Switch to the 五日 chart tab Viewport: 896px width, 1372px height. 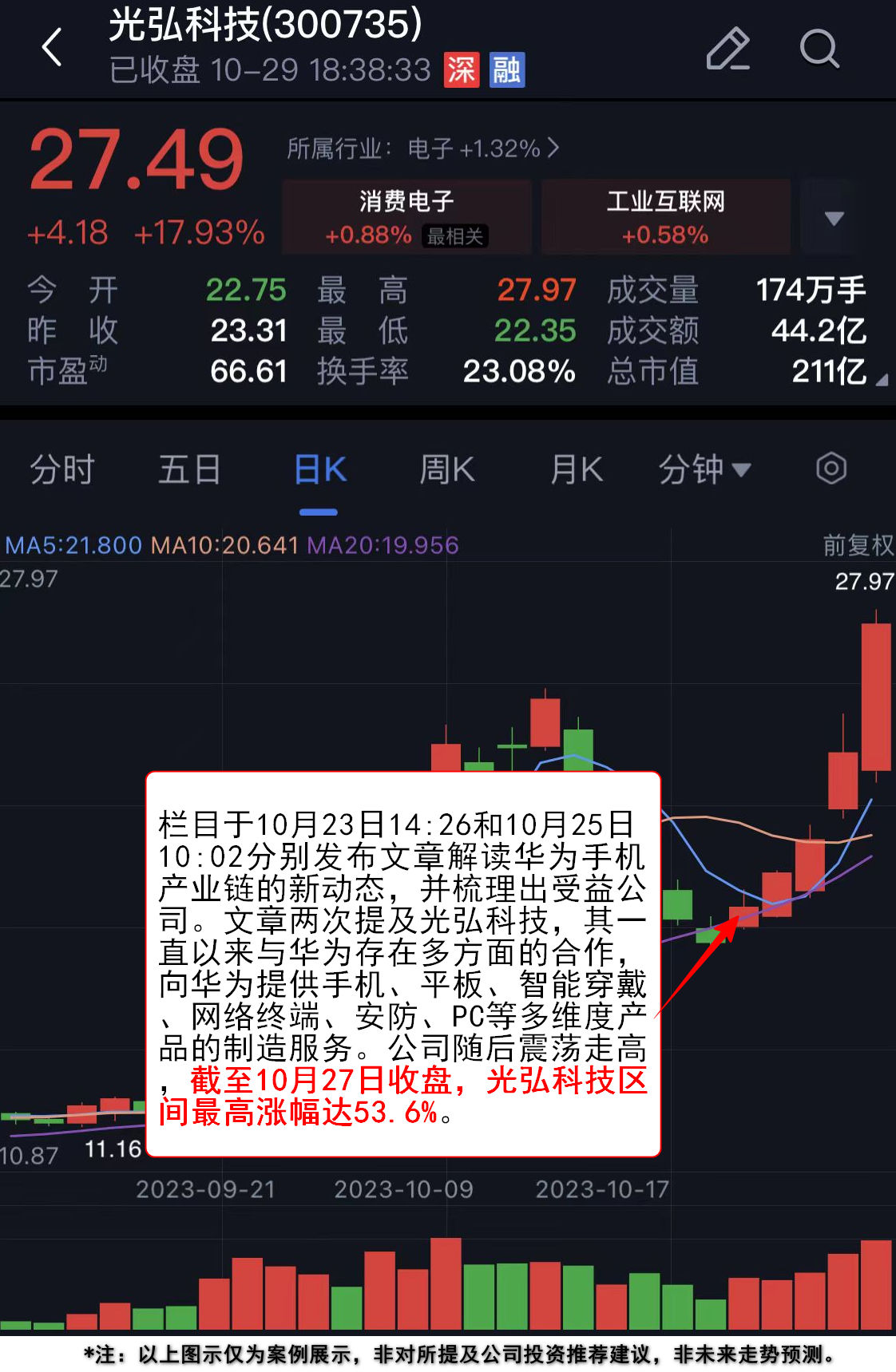click(x=189, y=469)
